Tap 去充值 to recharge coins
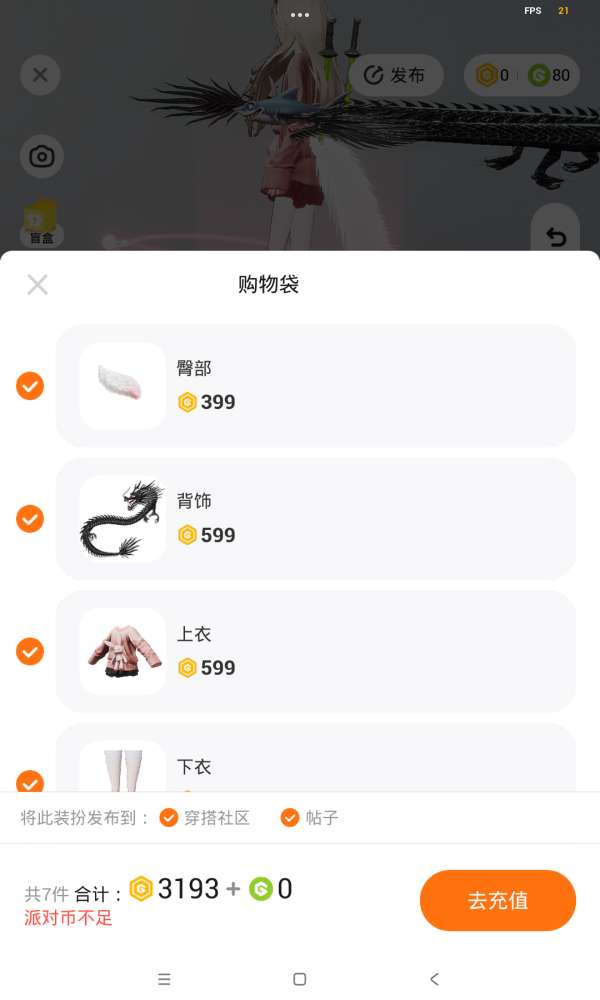600x1000 pixels. [x=497, y=900]
